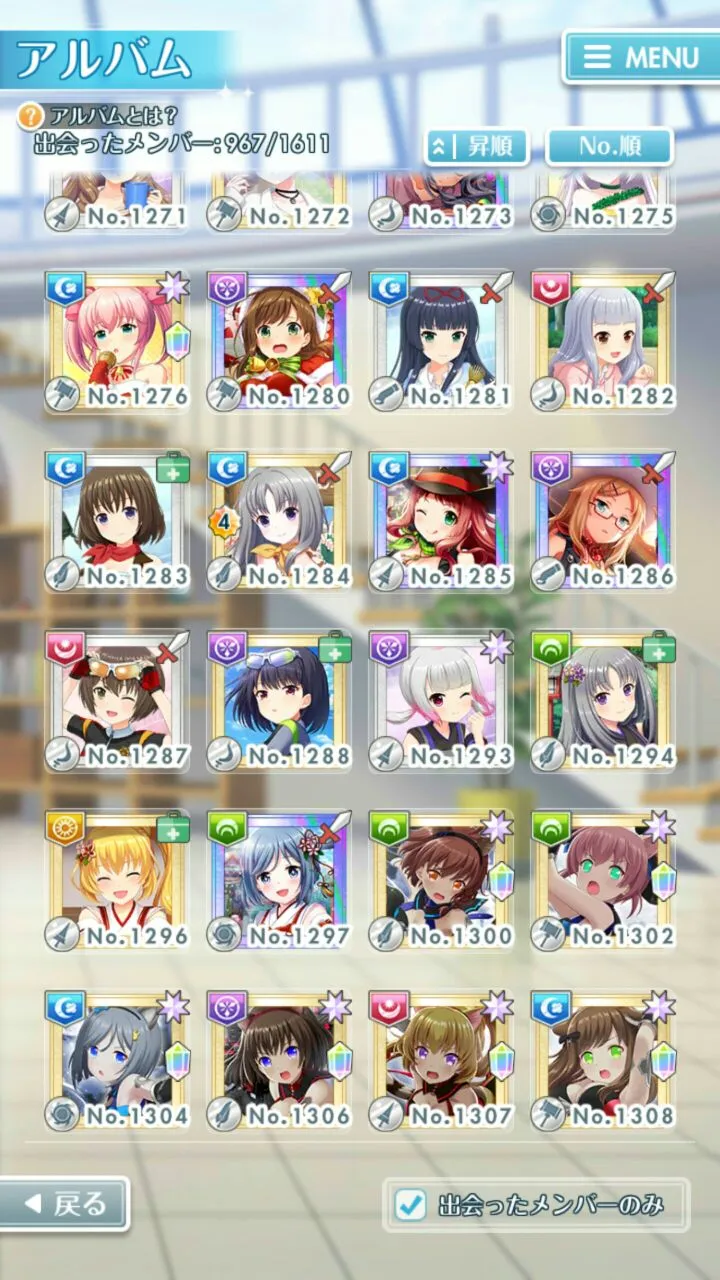Image resolution: width=720 pixels, height=1280 pixels.
Task: Open member card No.1296
Action: coord(118,880)
